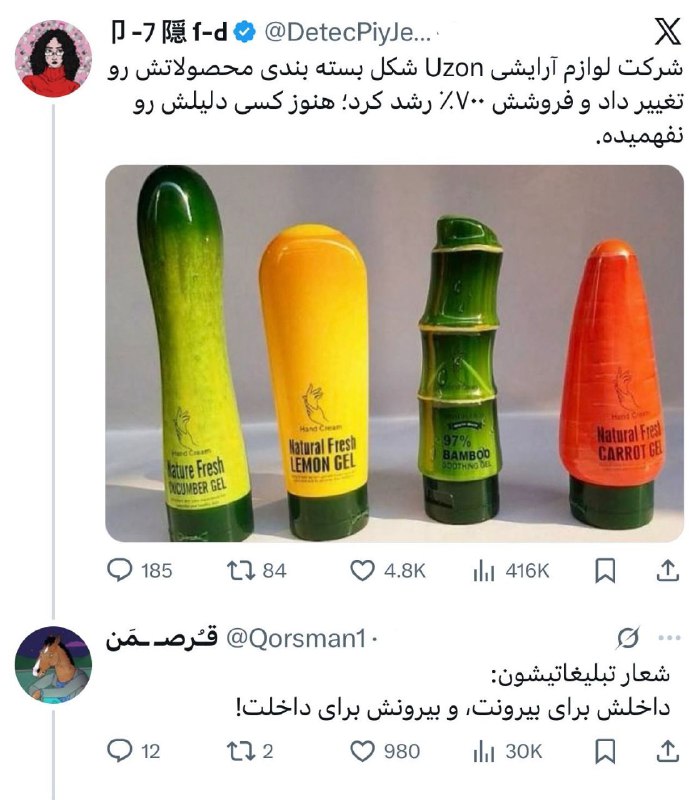Open @Qorsman1 profile avatar
The image size is (699, 800).
point(53,663)
